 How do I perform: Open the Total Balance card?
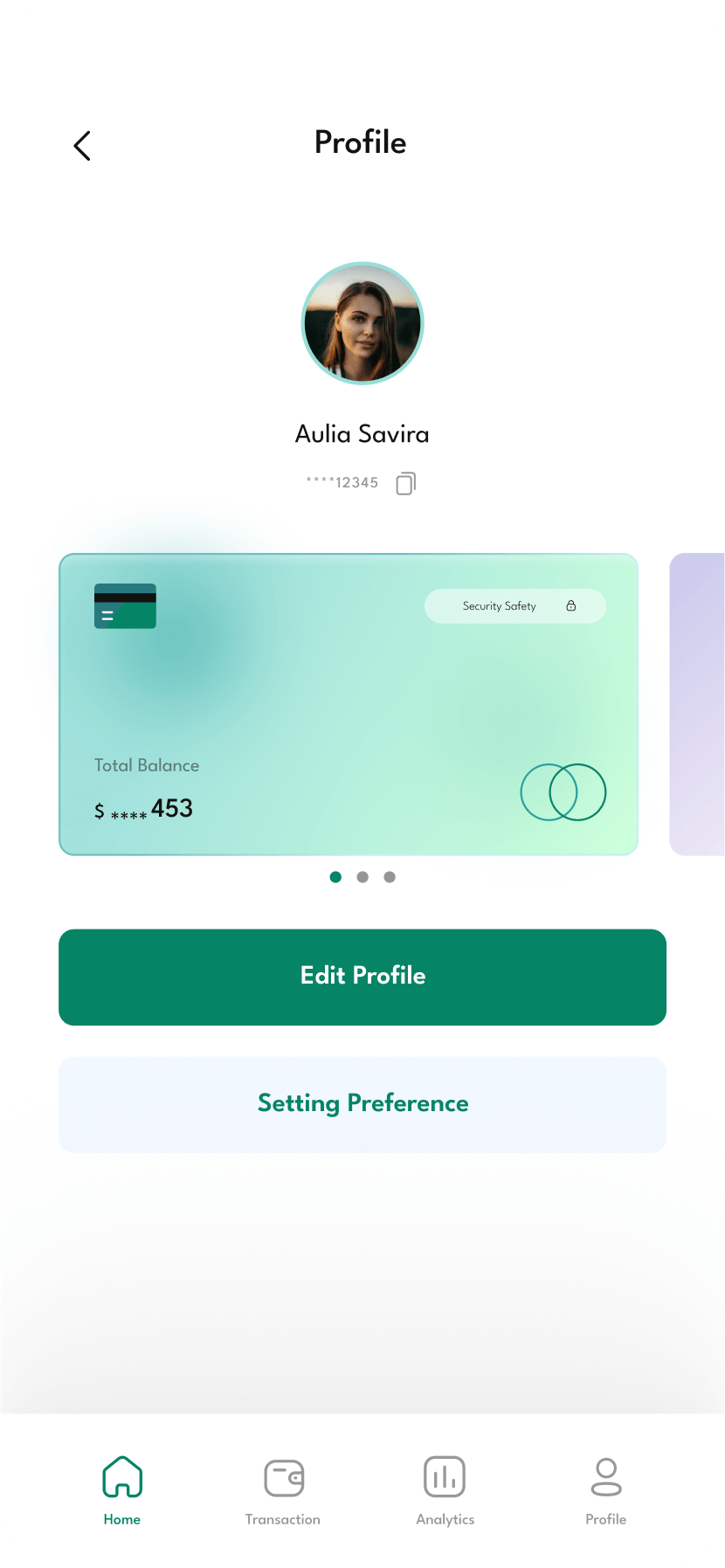click(x=348, y=704)
